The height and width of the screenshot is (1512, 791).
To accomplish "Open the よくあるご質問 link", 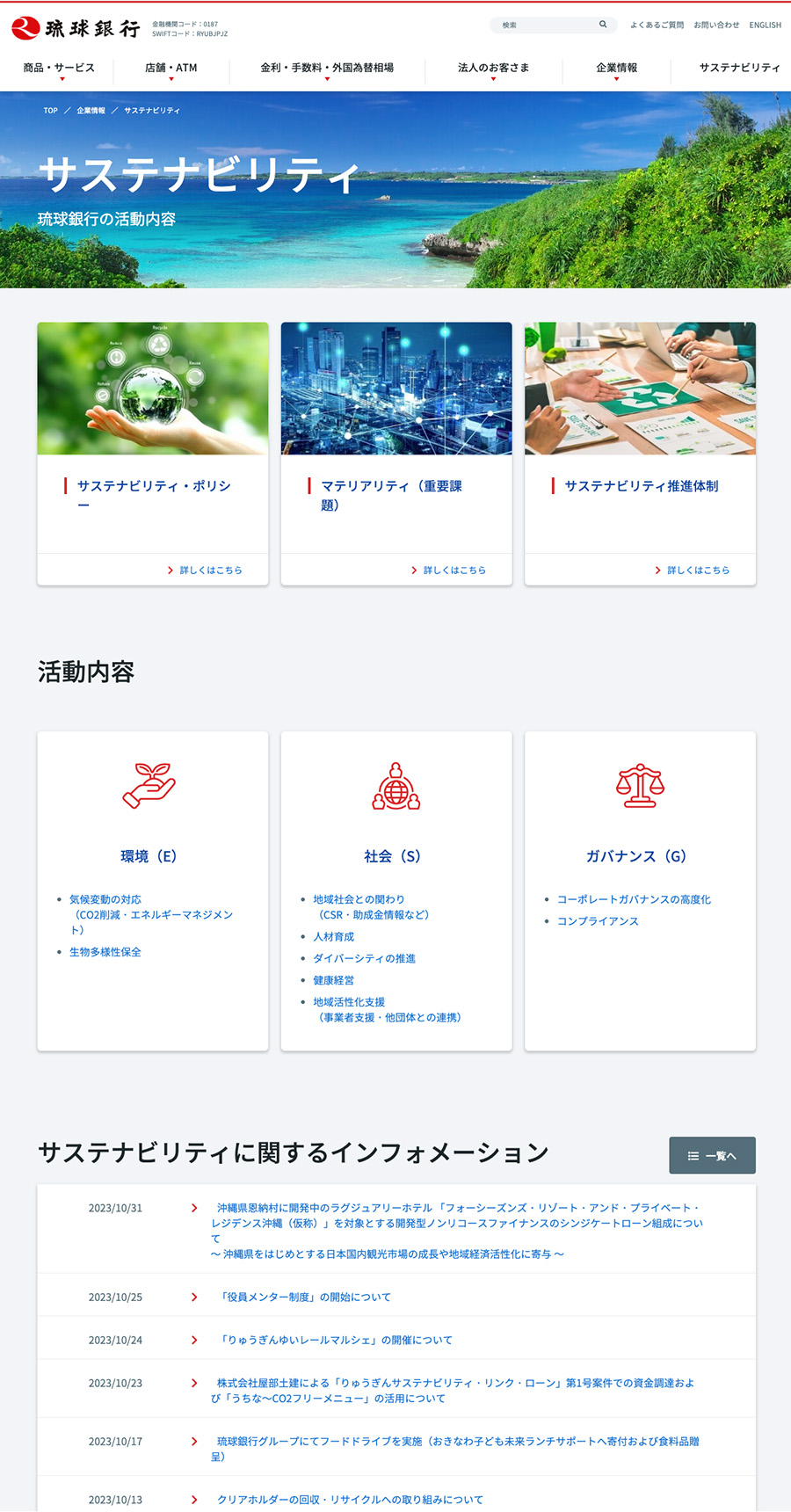I will [x=657, y=25].
